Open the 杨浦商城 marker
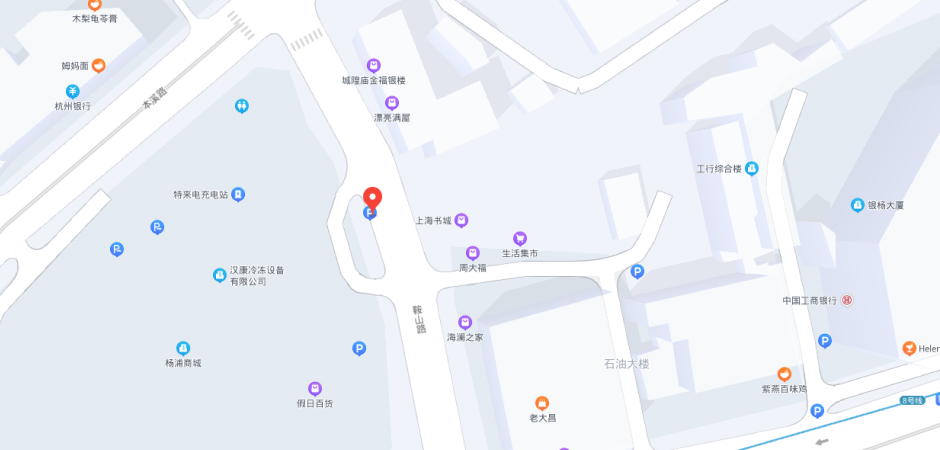 tap(183, 348)
